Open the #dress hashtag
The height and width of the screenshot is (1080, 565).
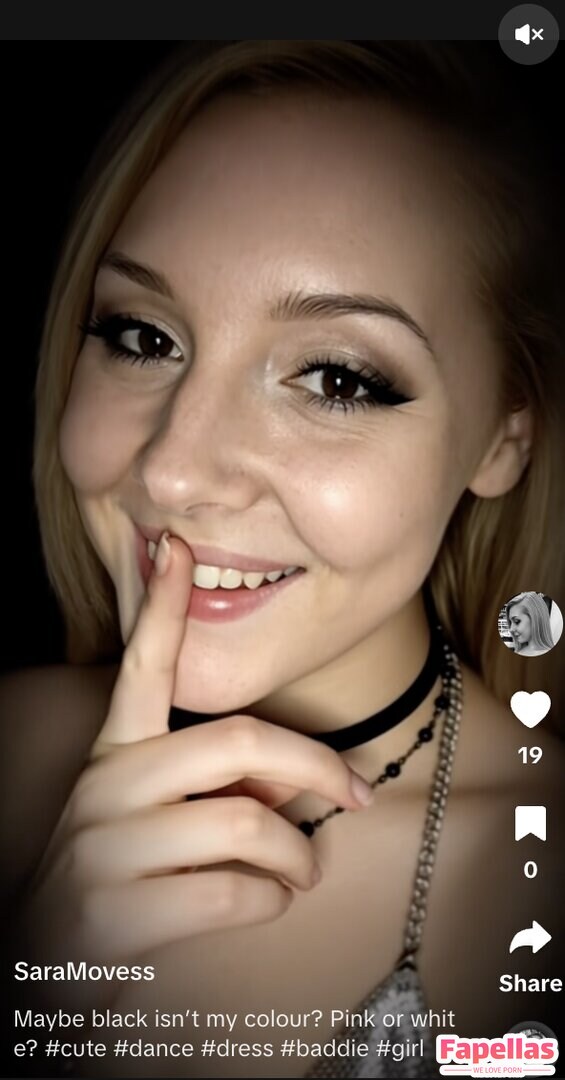pos(237,1048)
